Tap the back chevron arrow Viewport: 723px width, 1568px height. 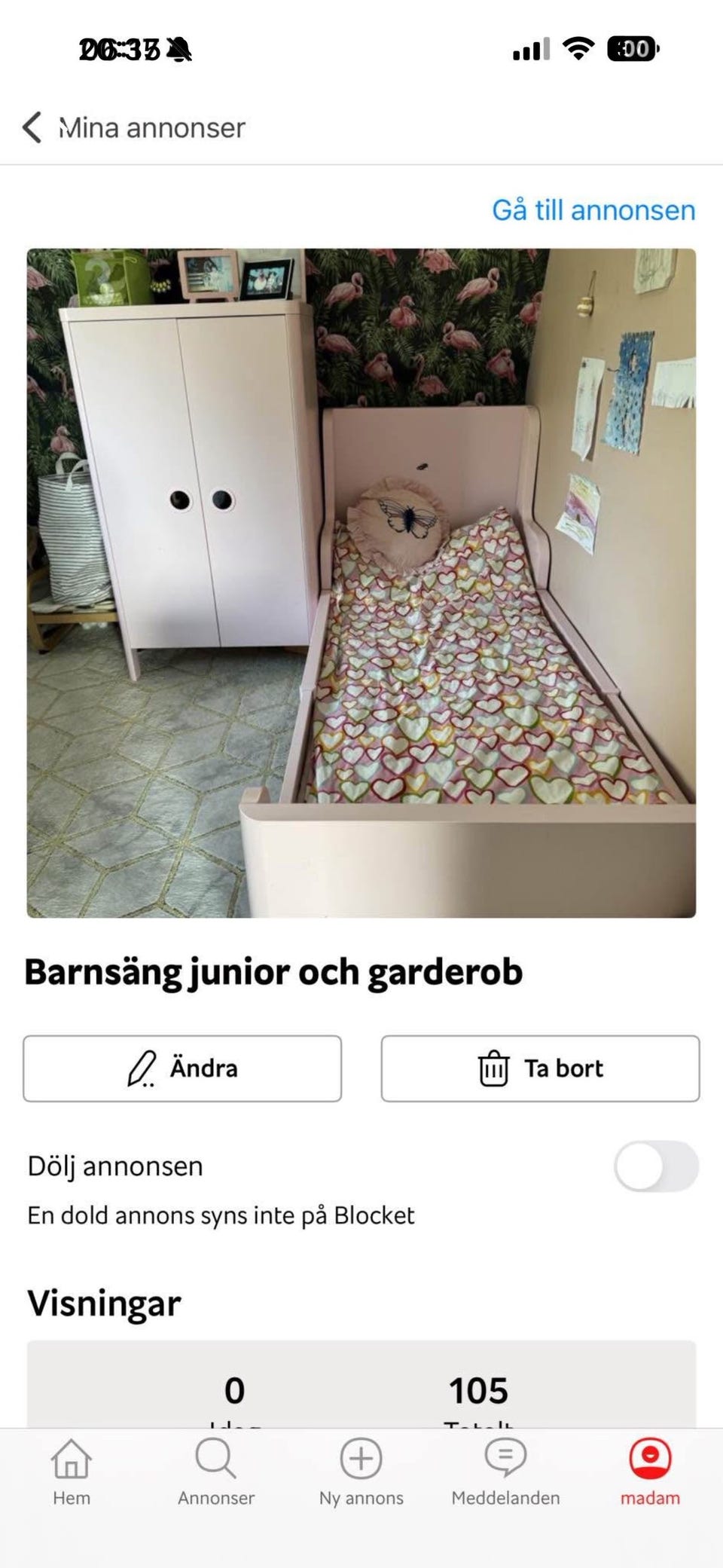pyautogui.click(x=35, y=127)
